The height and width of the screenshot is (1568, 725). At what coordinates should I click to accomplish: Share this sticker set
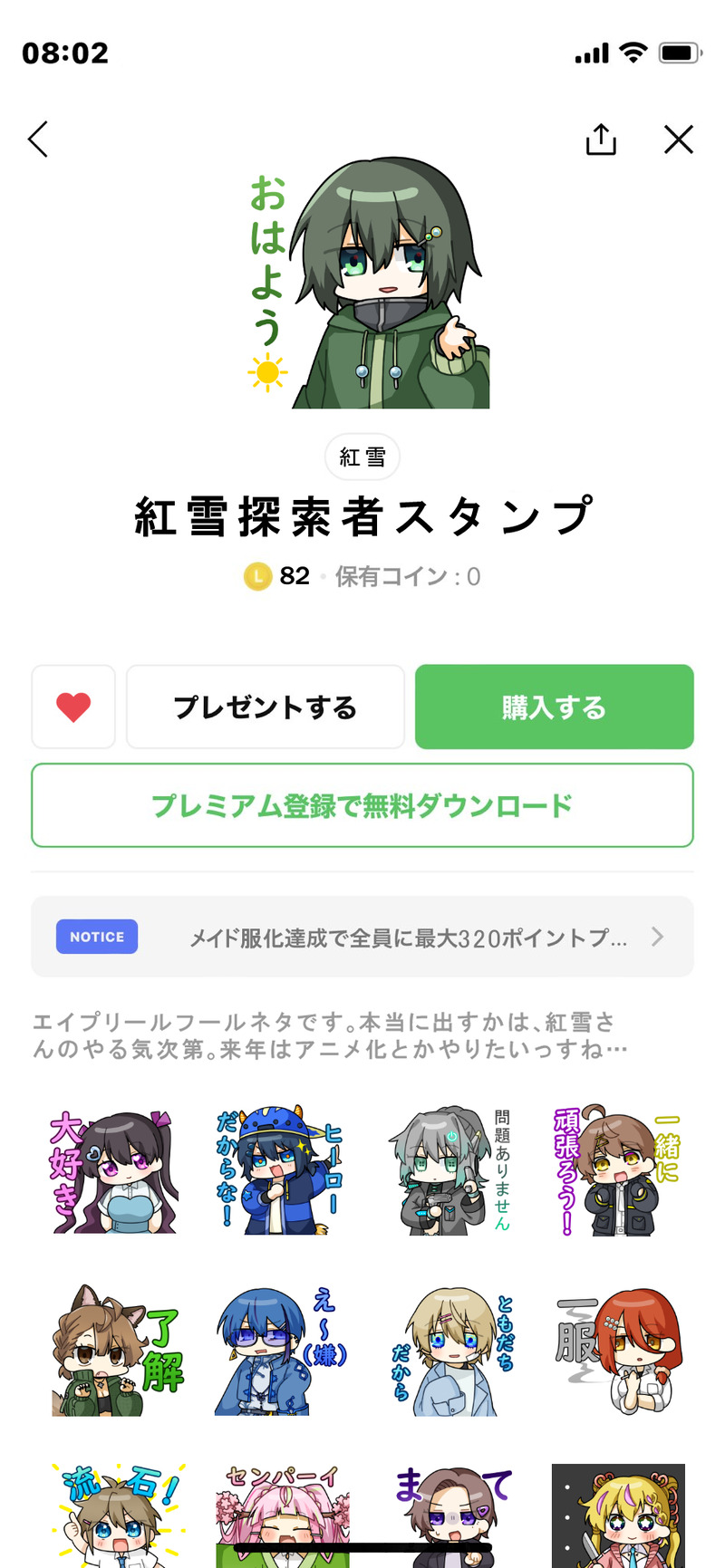[600, 139]
